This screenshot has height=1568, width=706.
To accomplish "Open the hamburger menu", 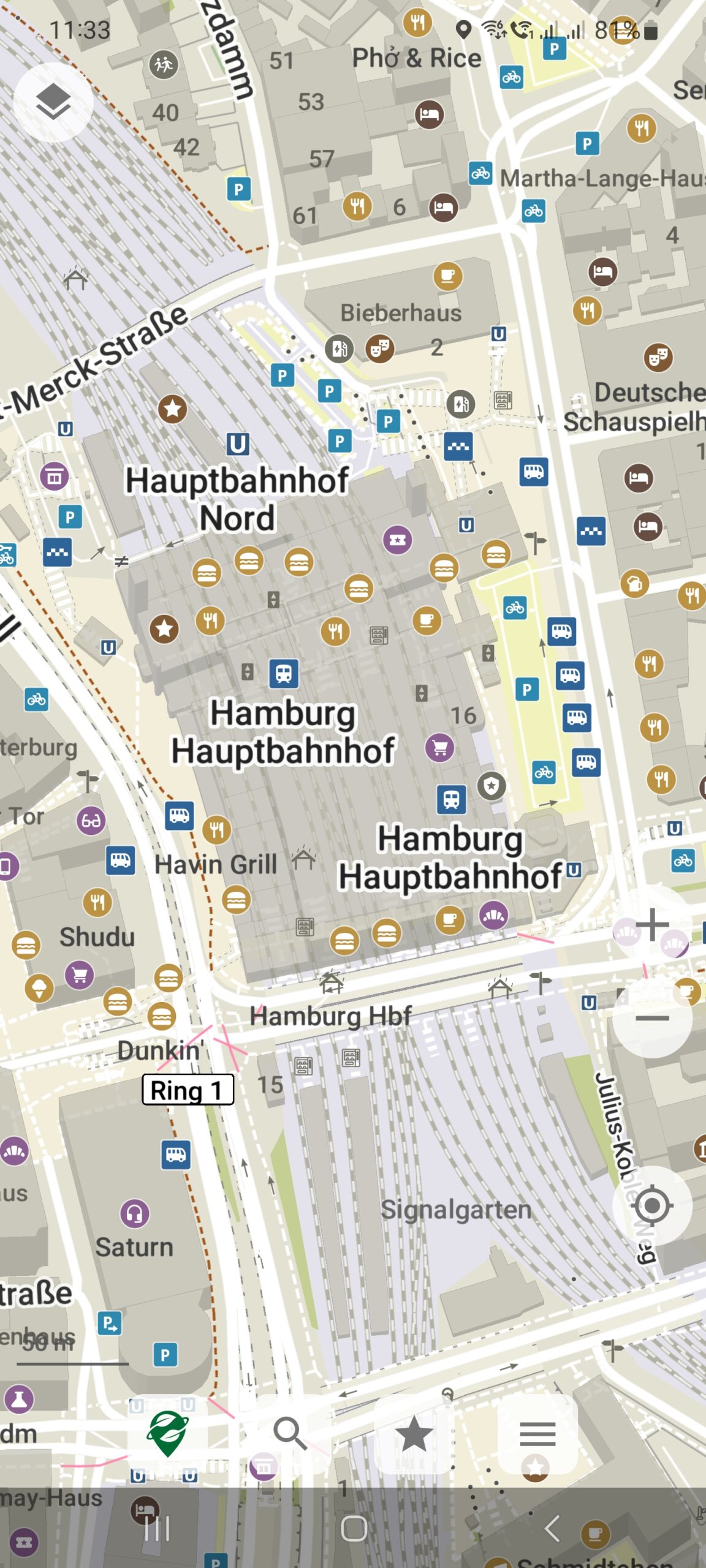I will click(x=537, y=1434).
